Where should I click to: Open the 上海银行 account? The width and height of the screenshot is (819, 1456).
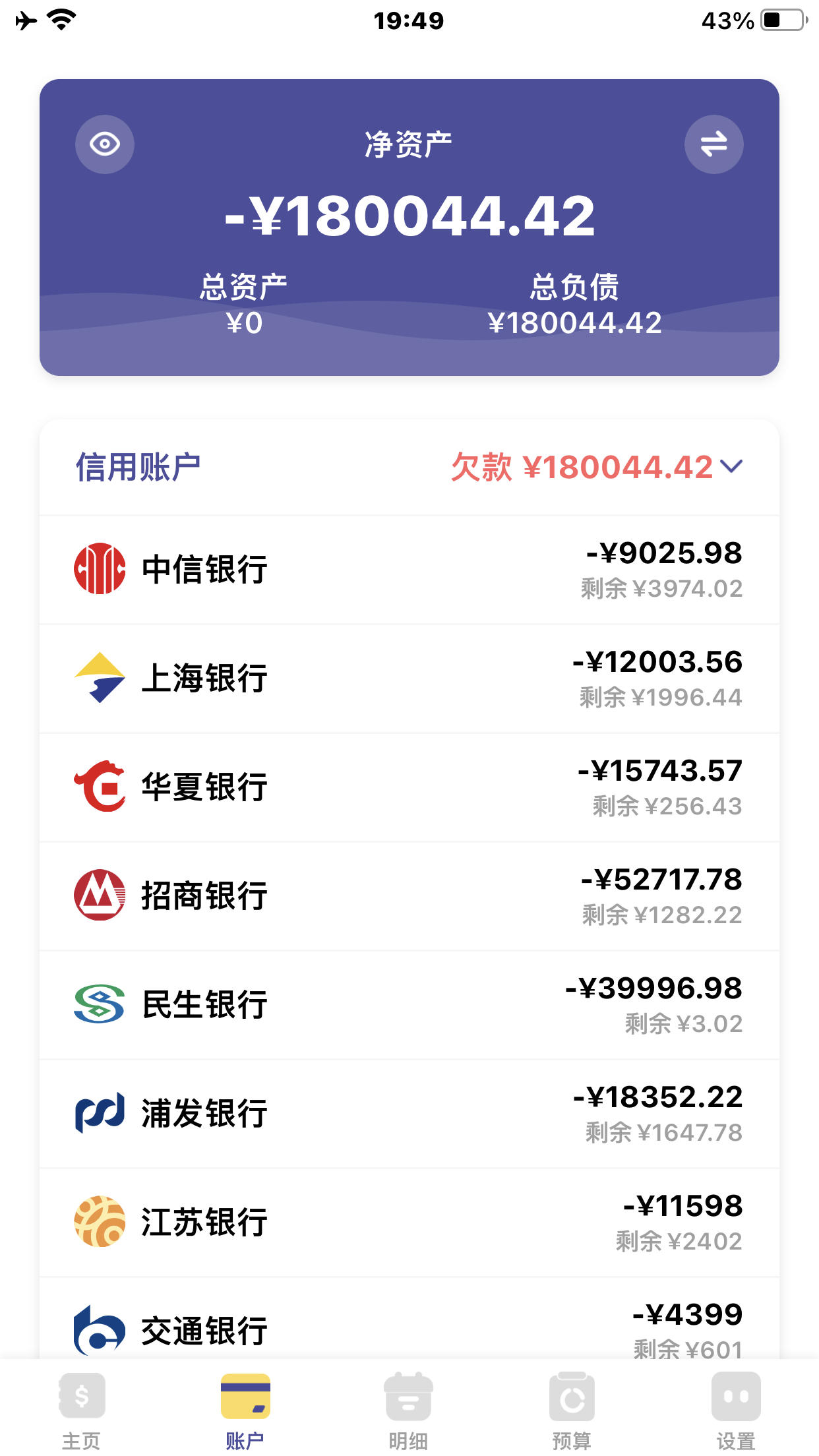409,679
